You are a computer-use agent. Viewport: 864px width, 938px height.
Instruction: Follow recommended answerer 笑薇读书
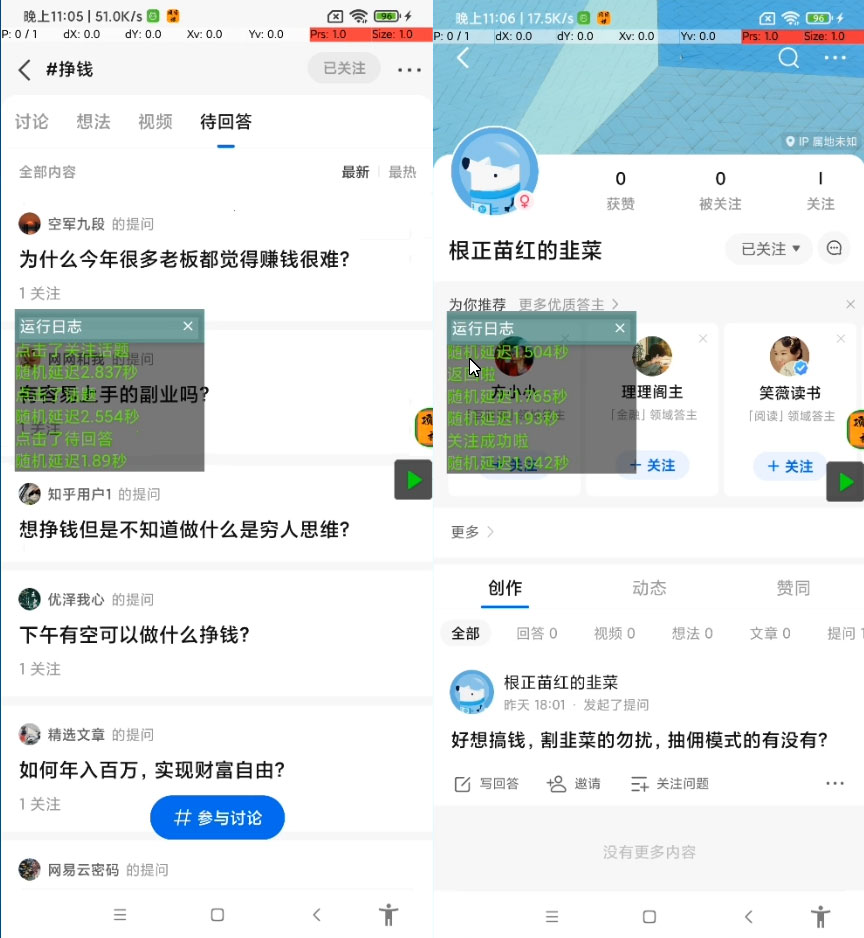[789, 466]
